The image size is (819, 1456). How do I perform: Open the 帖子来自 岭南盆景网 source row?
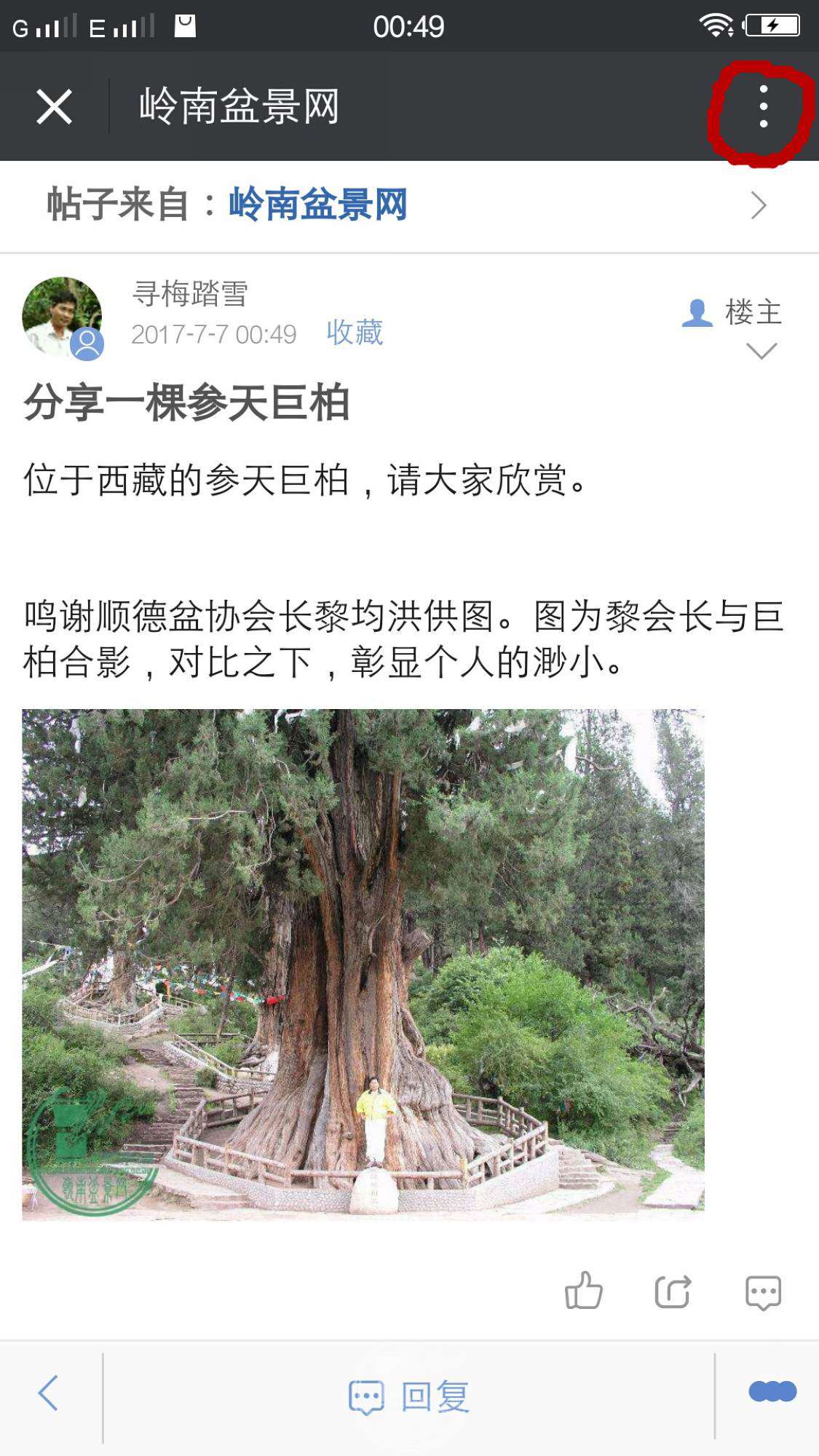click(408, 205)
